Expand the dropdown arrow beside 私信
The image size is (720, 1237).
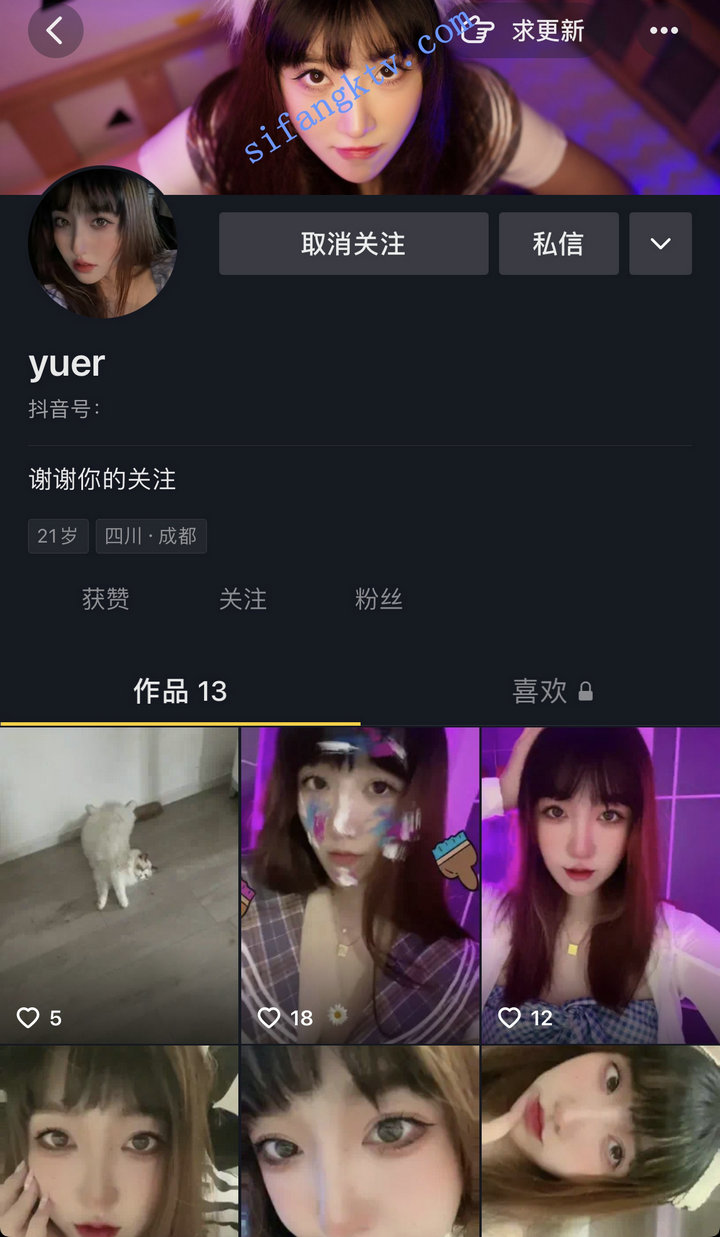660,243
